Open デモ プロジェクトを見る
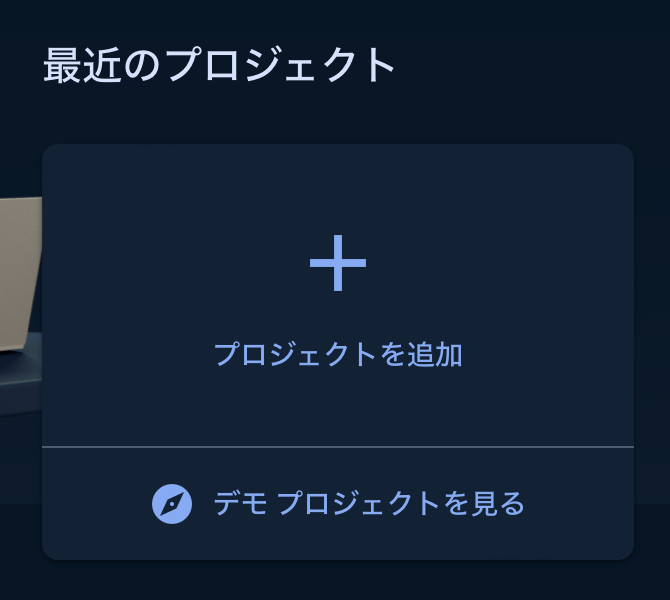This screenshot has width=670, height=600. (338, 503)
